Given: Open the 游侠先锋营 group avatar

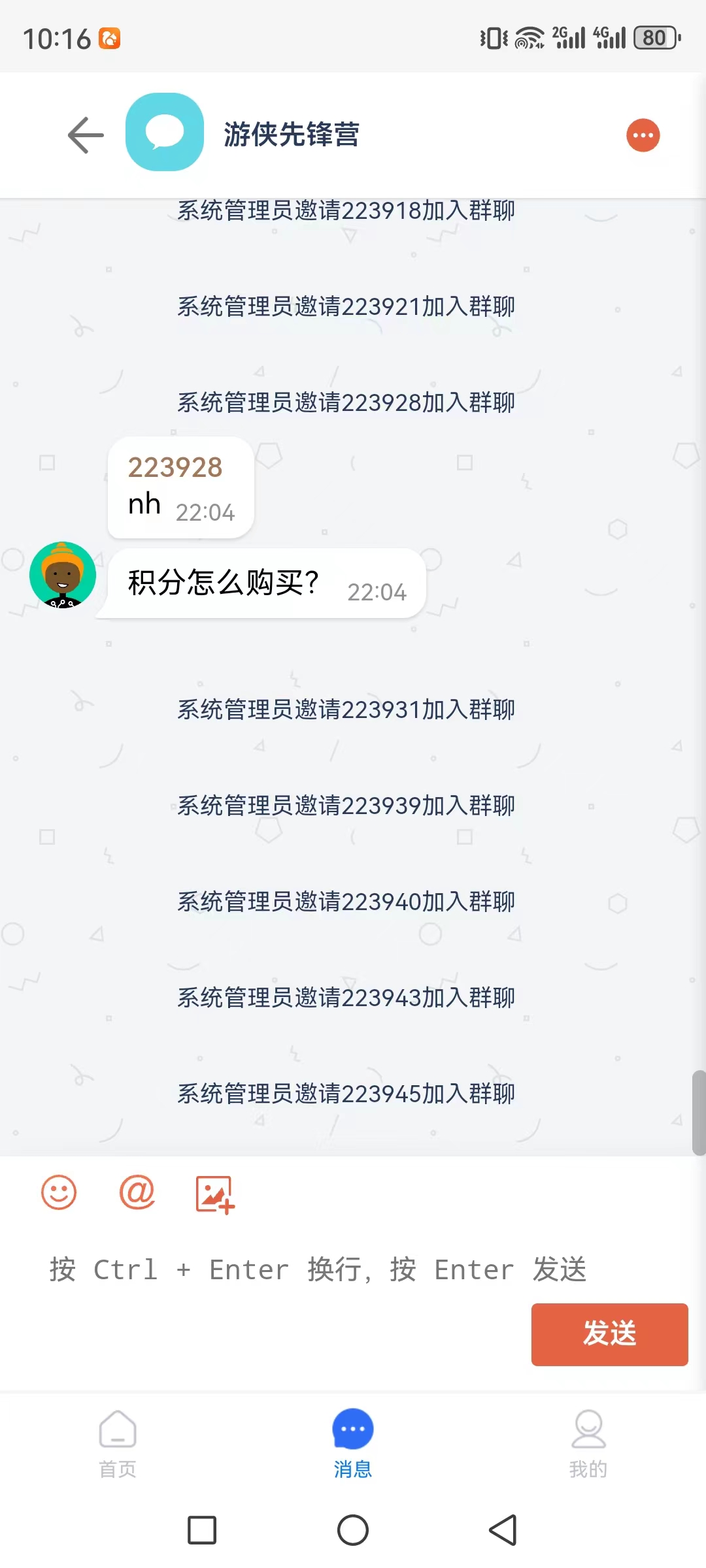Looking at the screenshot, I should tap(165, 132).
